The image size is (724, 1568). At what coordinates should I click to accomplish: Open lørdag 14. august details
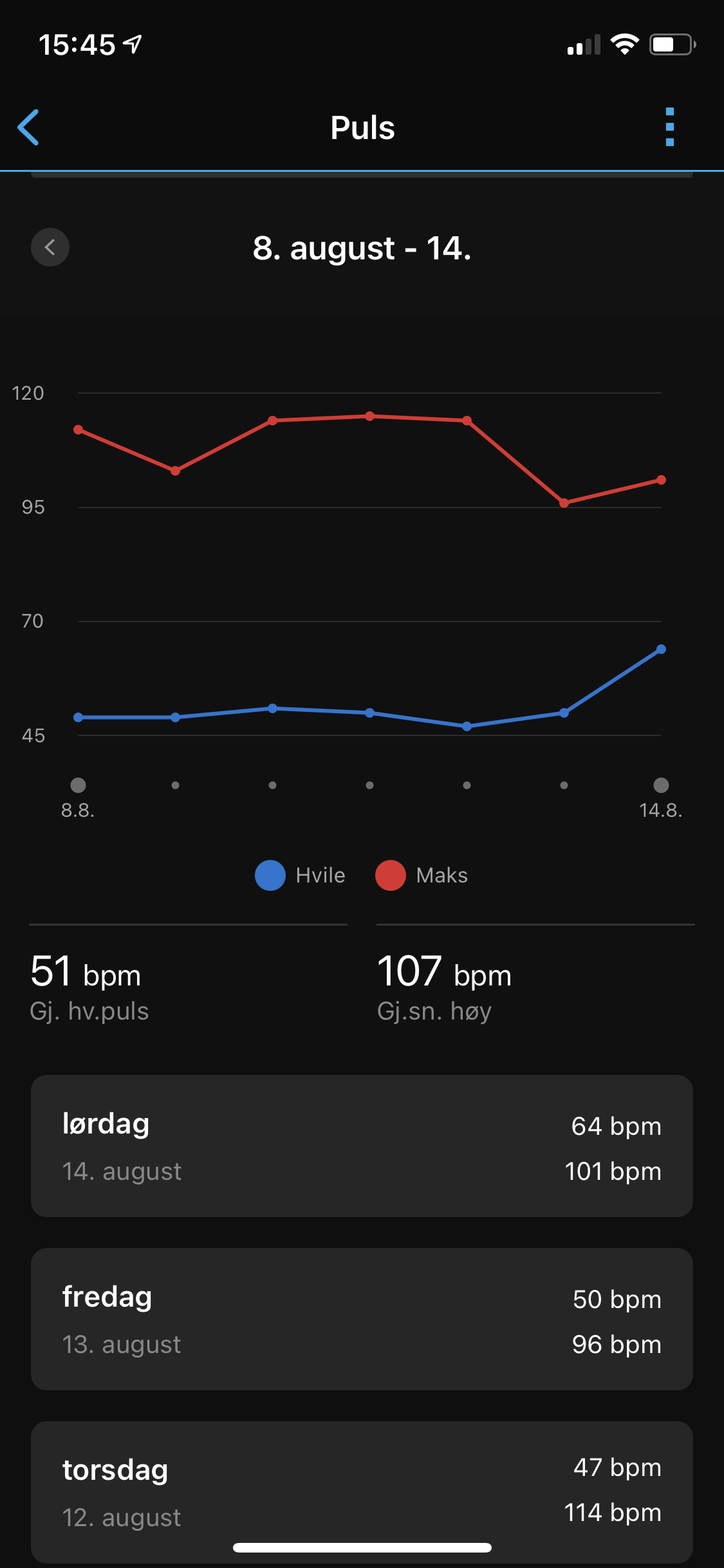[x=362, y=1146]
